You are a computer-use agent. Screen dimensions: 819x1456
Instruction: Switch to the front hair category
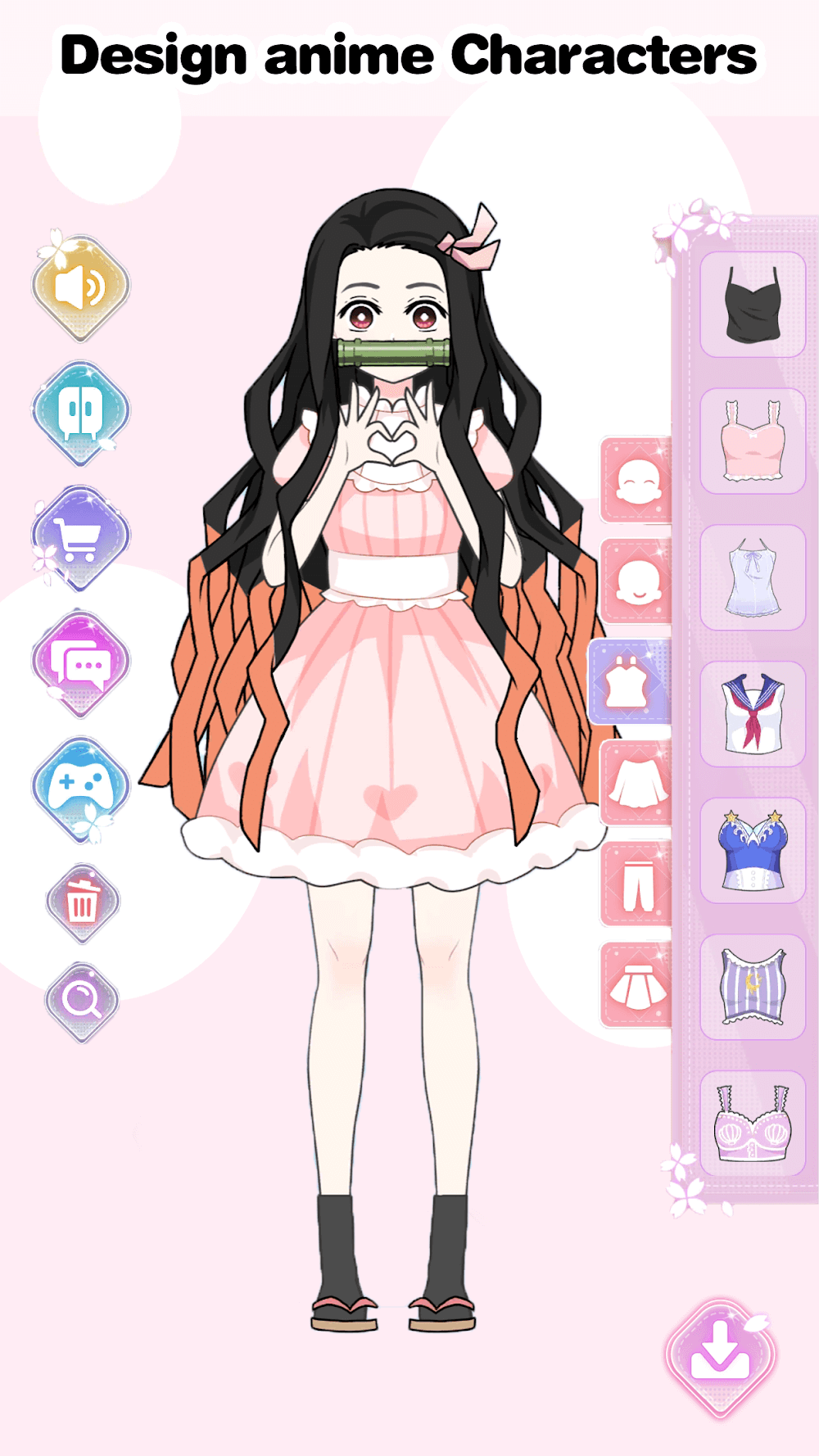(637, 481)
